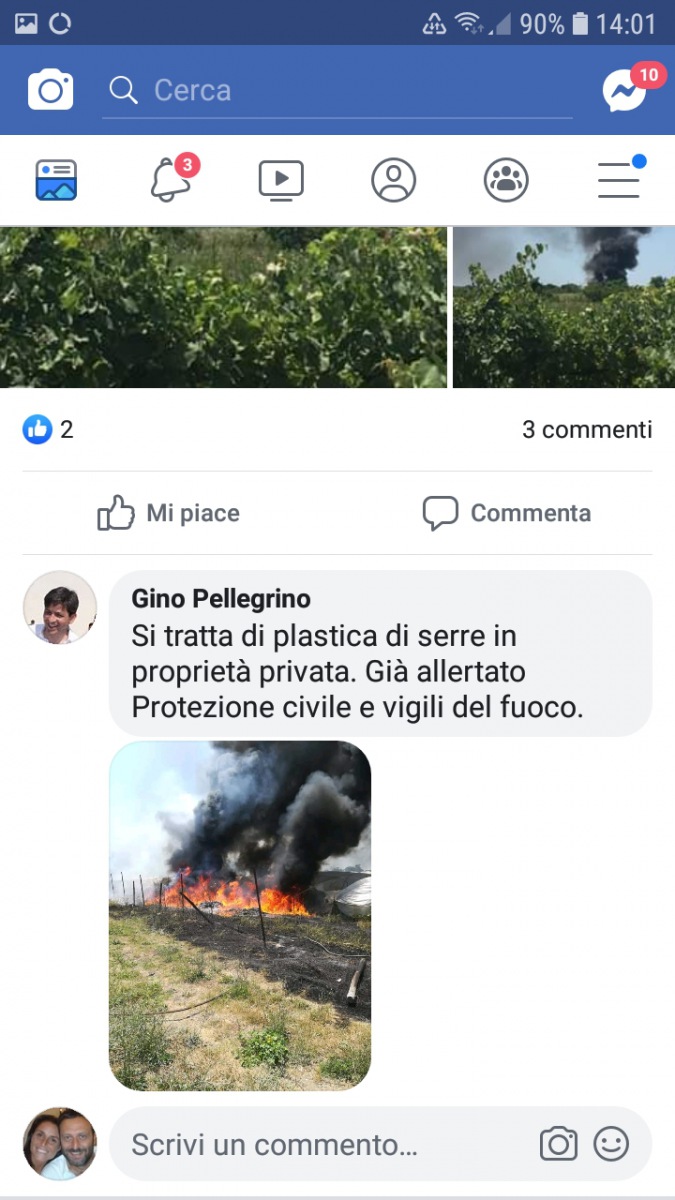675x1200 pixels.
Task: Open the Groups tab
Action: [x=506, y=181]
